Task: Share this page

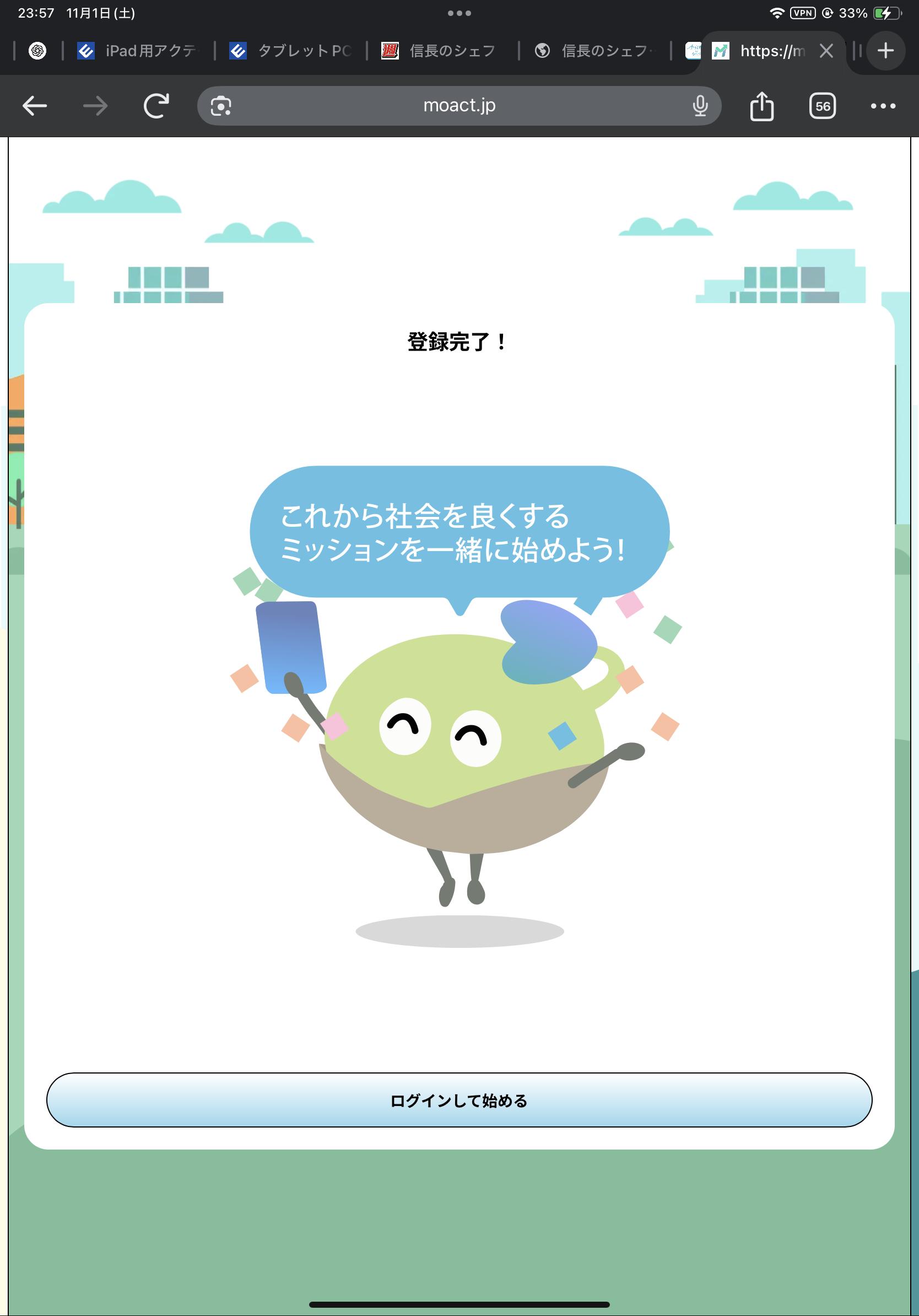Action: pos(761,106)
